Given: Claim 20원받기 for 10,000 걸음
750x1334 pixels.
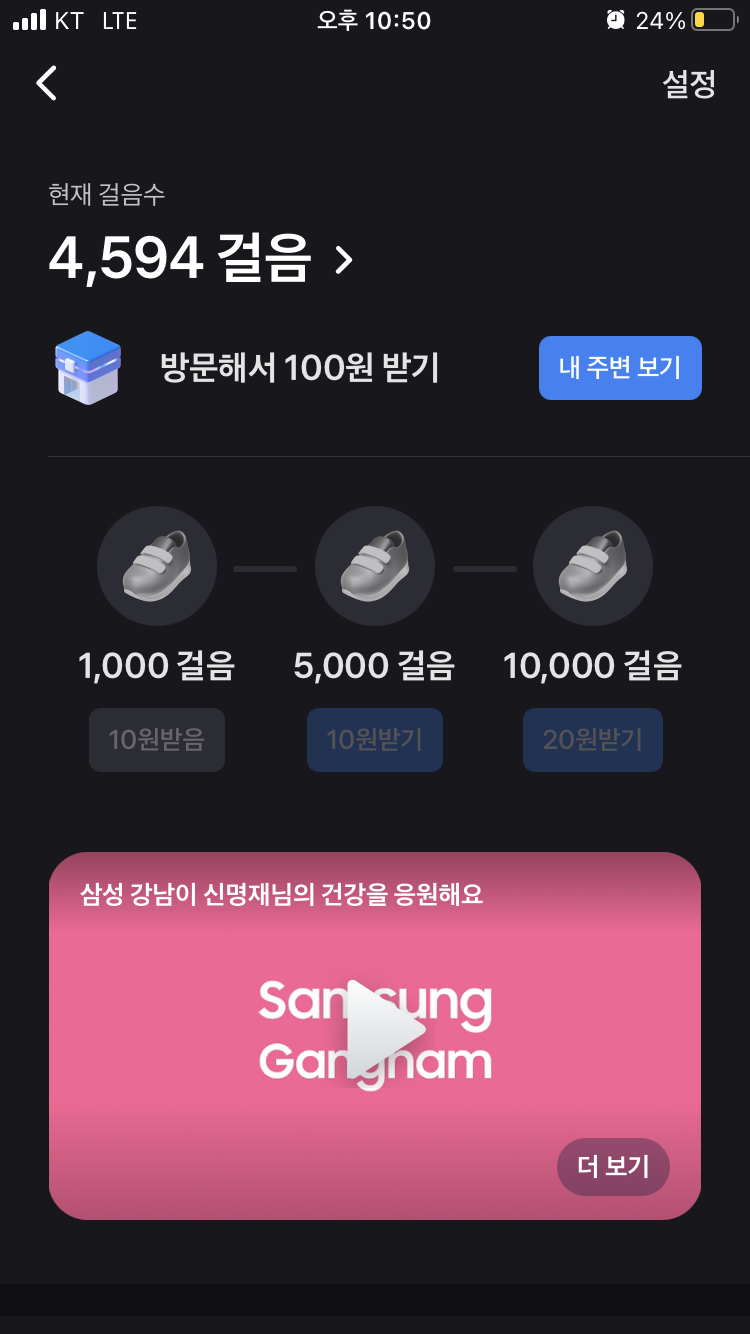Looking at the screenshot, I should pos(592,740).
